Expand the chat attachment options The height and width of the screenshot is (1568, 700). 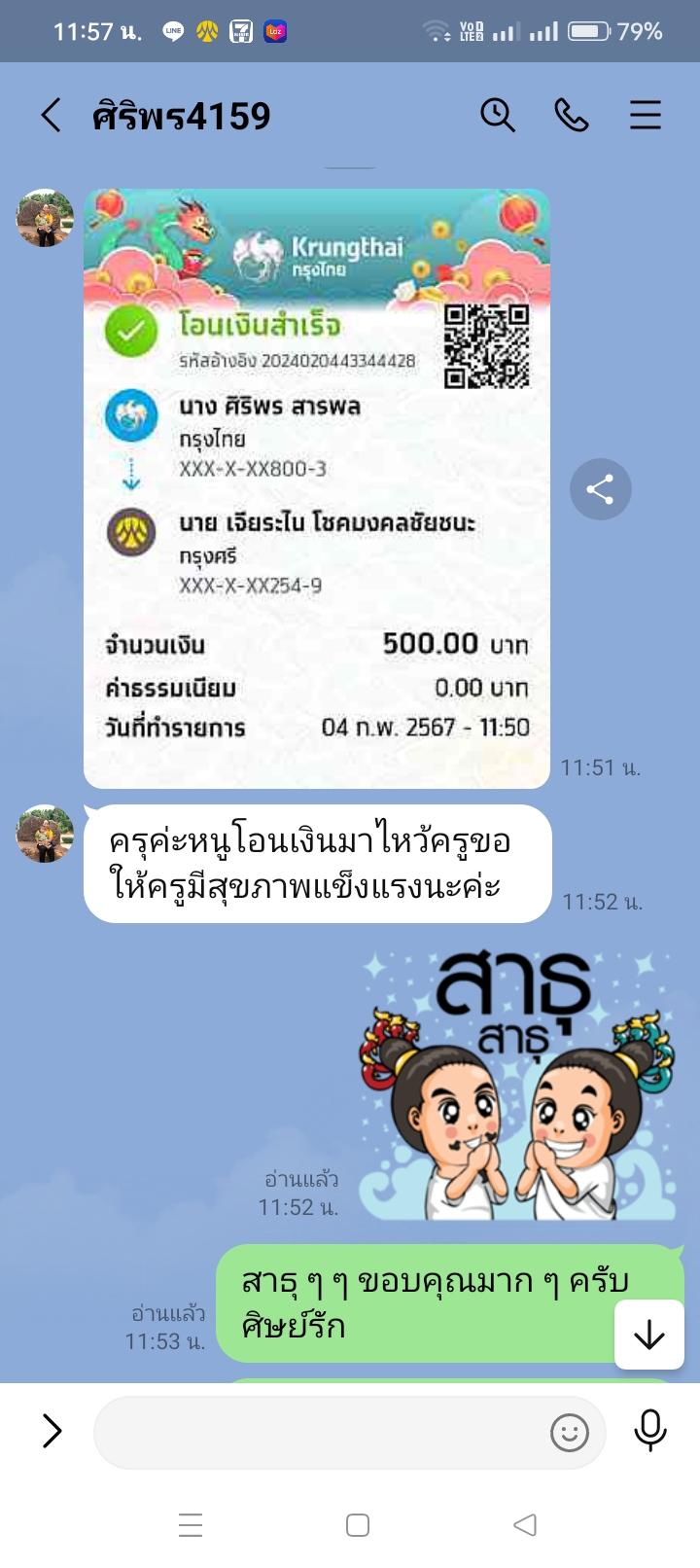52,1431
